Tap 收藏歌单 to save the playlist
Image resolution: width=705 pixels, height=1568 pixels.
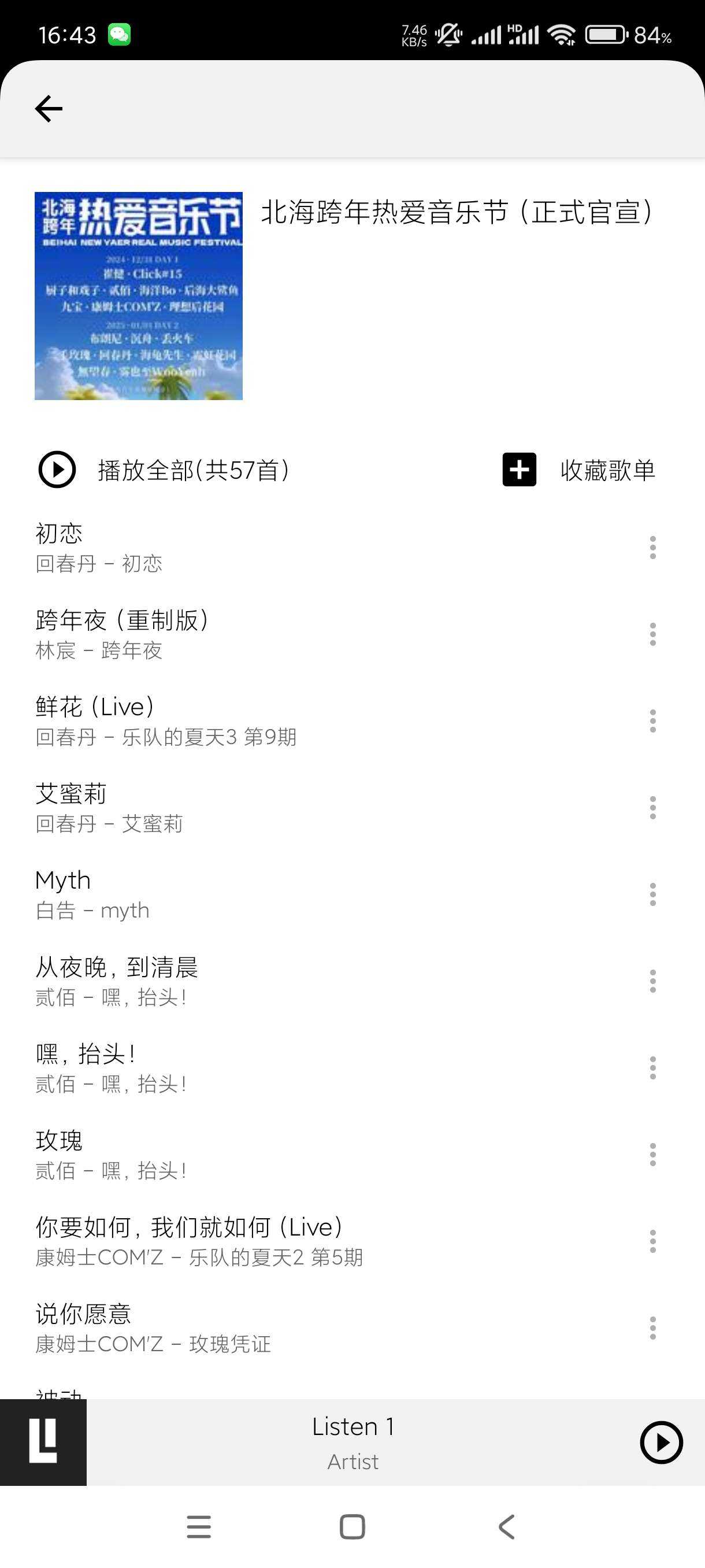click(x=579, y=470)
